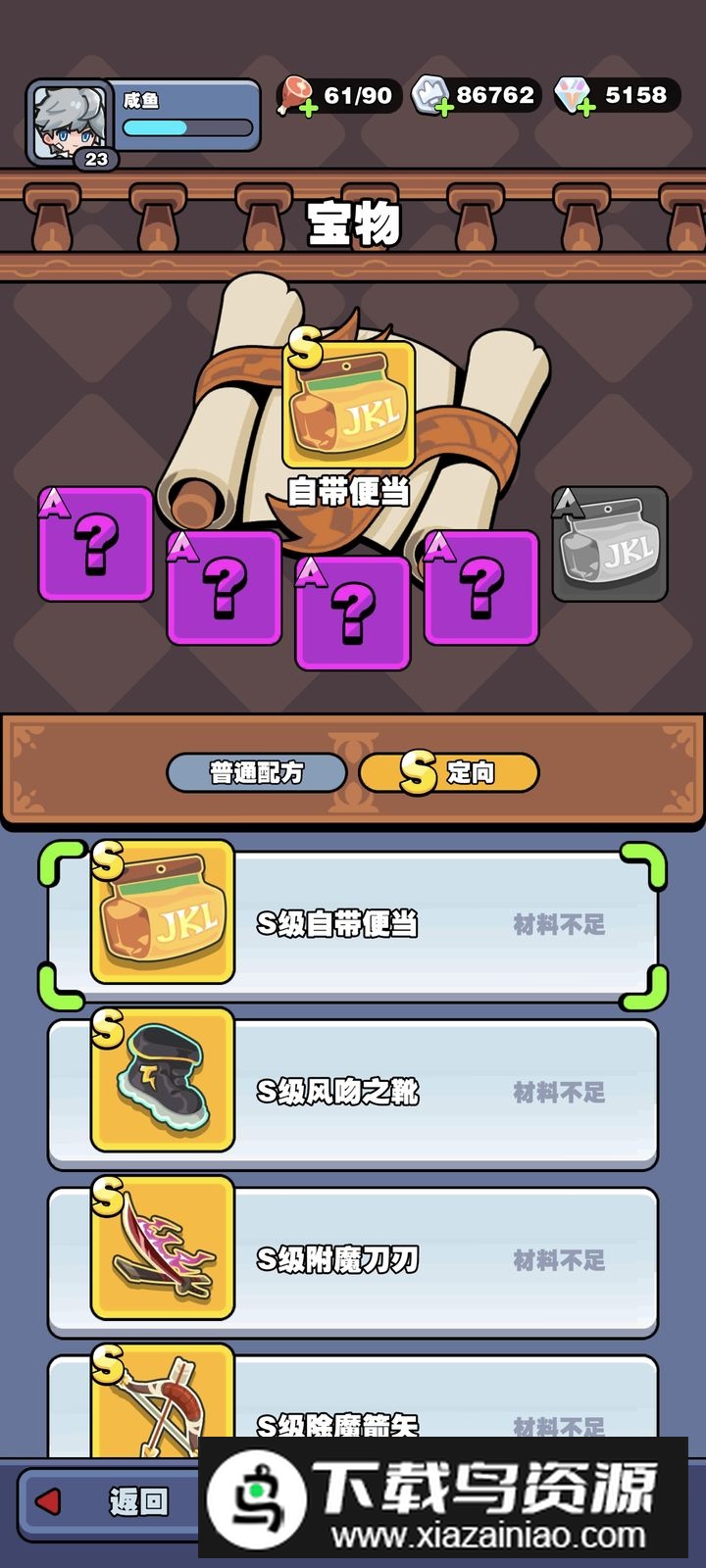Viewport: 706px width, 1568px height.
Task: Pick the S级除魔箭矢 recipe
Action: point(353,1411)
